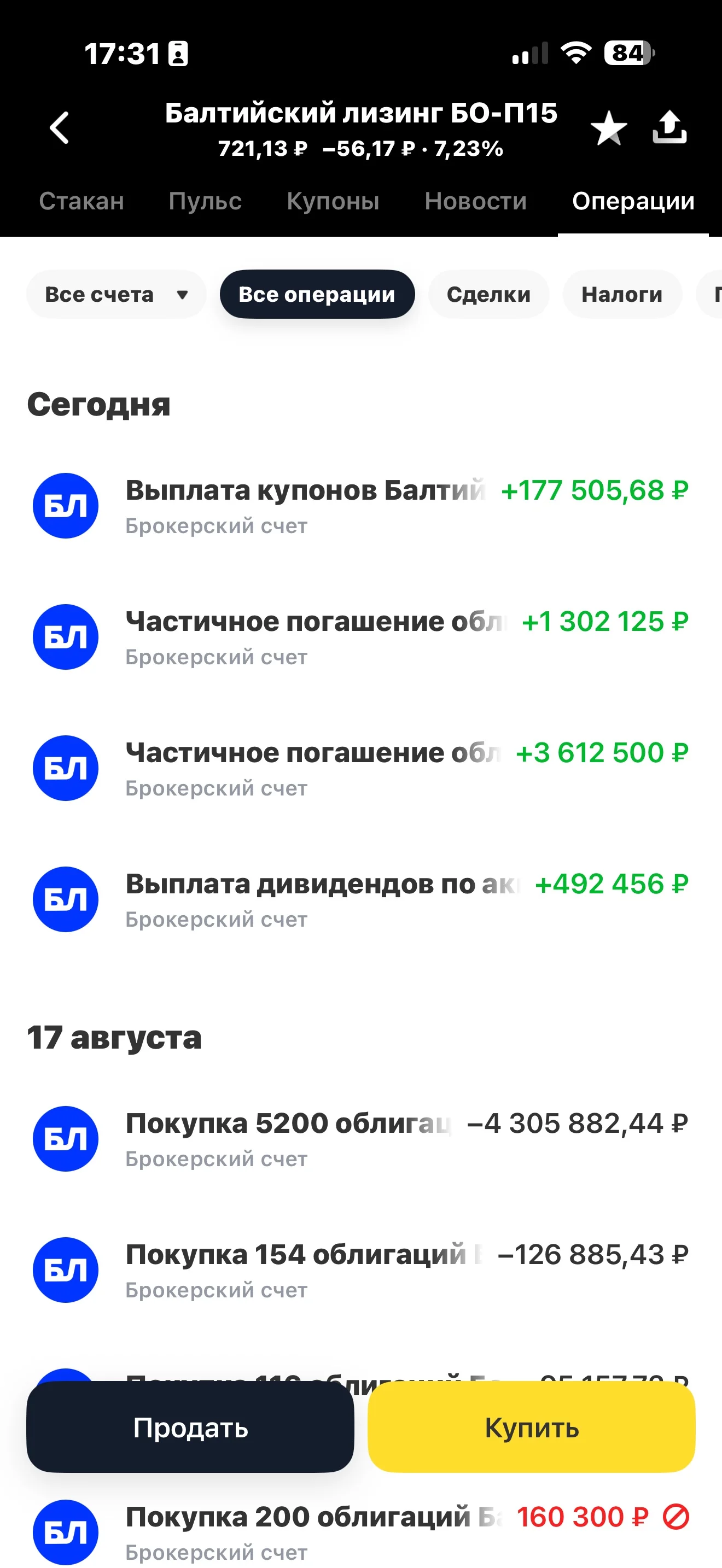Screen dimensions: 722x1568
Task: Open the Покупка 154 облигаций operation
Action: click(361, 1271)
